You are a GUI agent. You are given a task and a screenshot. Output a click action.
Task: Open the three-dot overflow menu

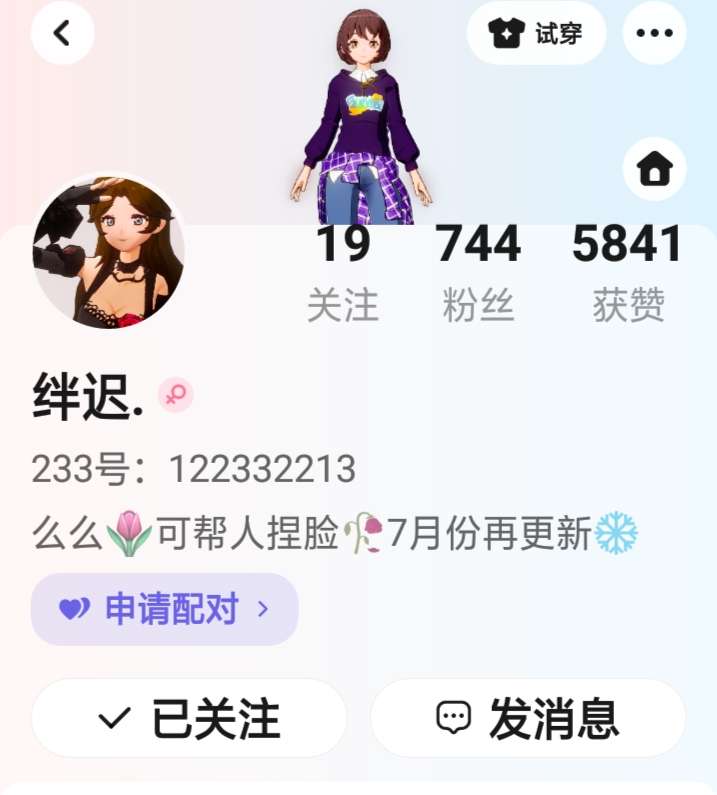tap(654, 33)
